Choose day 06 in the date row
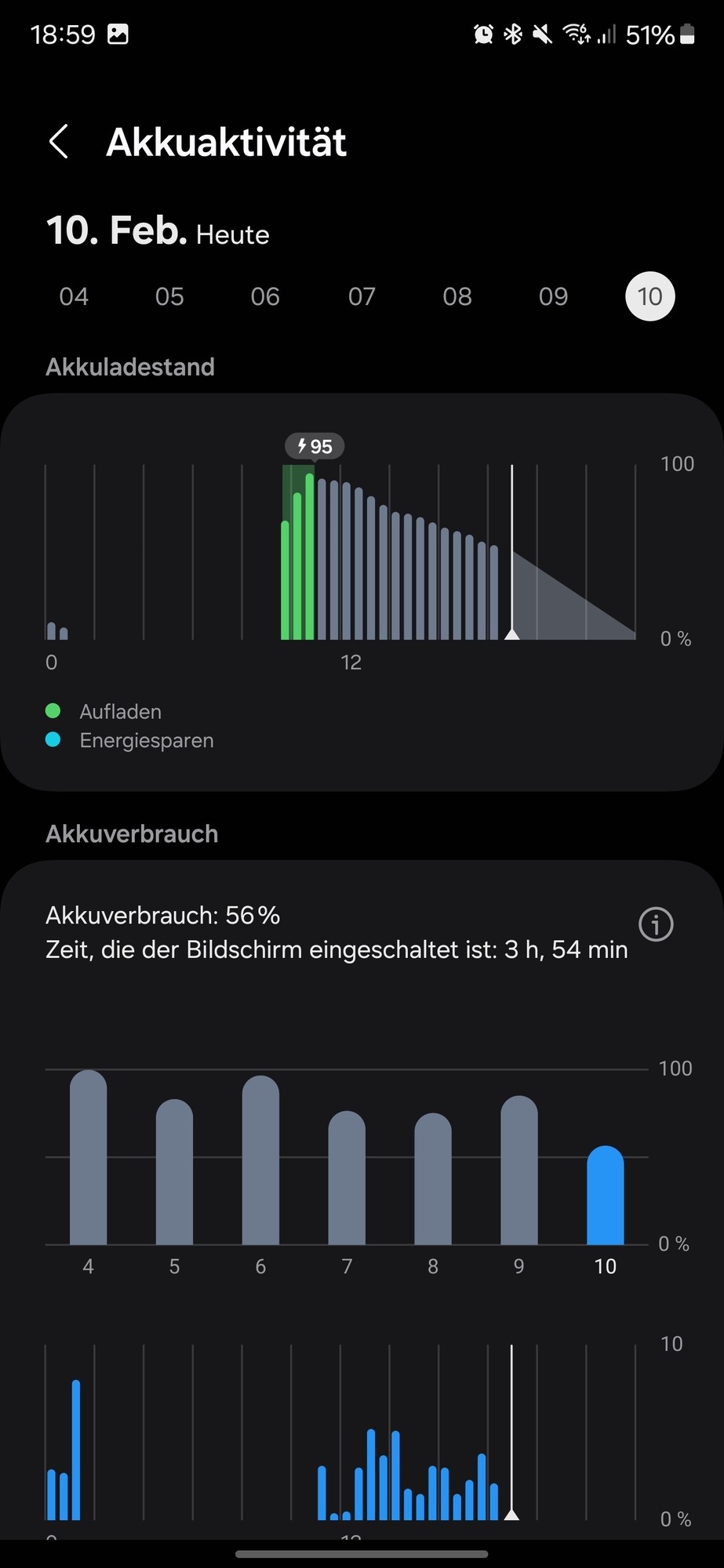724x1568 pixels. [x=265, y=296]
